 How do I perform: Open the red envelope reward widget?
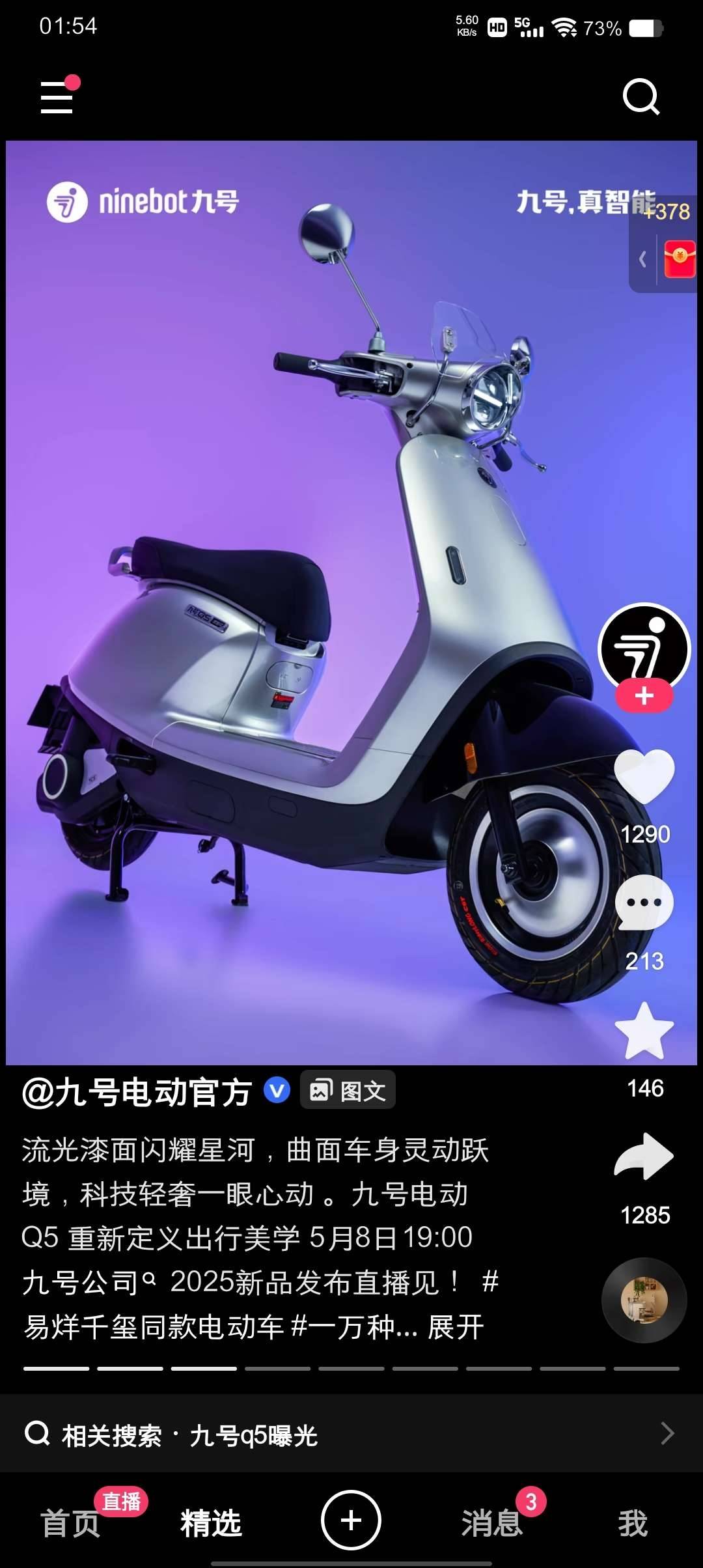pos(680,259)
